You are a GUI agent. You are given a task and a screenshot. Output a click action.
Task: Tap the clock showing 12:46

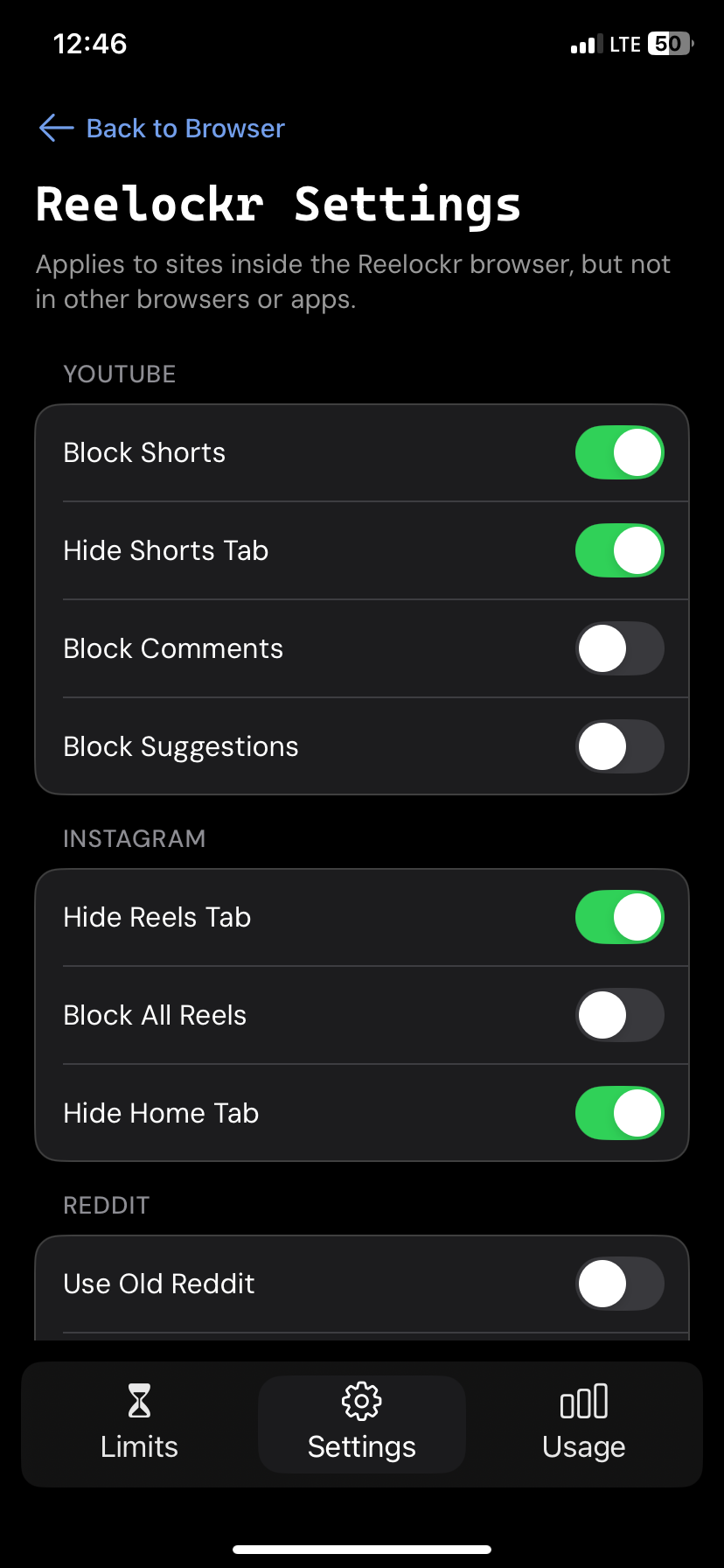tap(91, 43)
